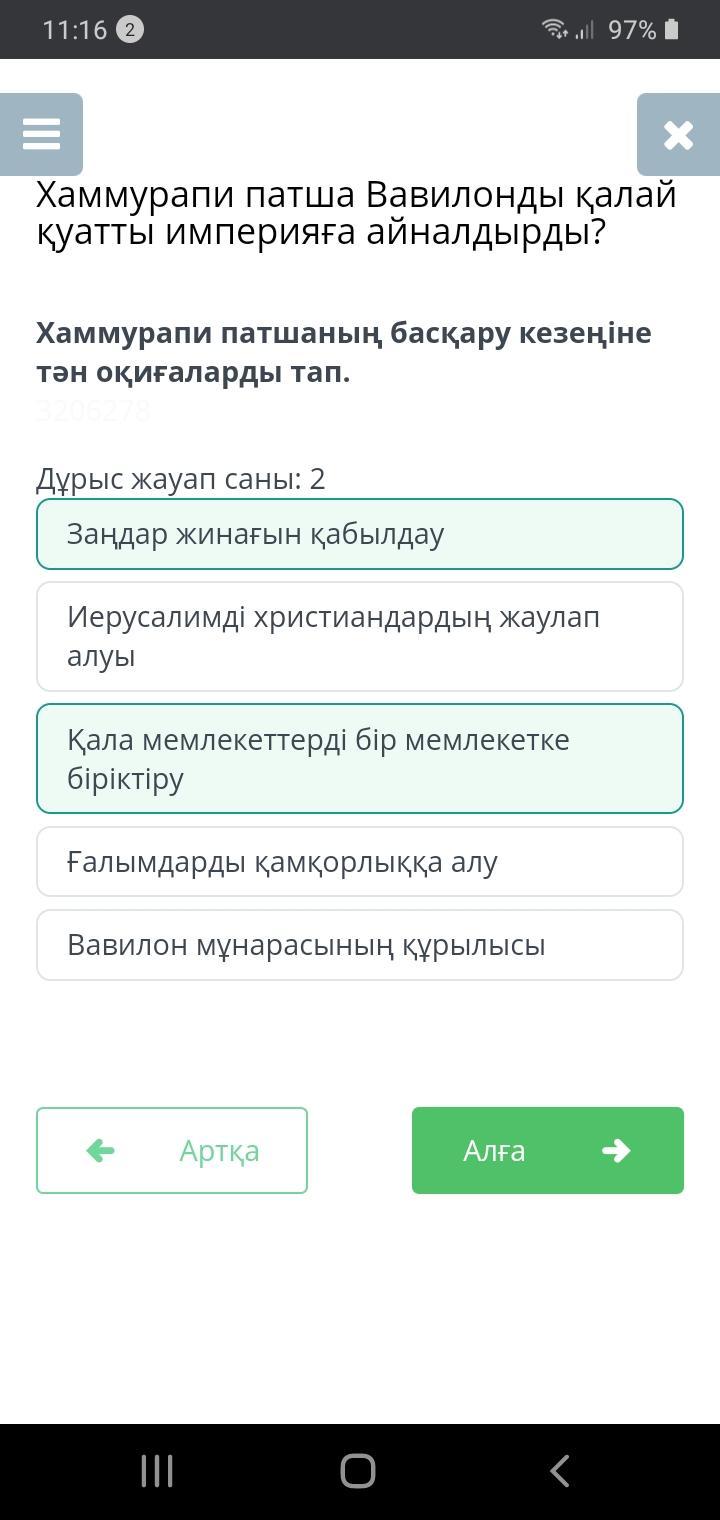This screenshot has width=720, height=1520.
Task: Deselect the answer Заңдар жинағын қабылдау
Action: [360, 534]
